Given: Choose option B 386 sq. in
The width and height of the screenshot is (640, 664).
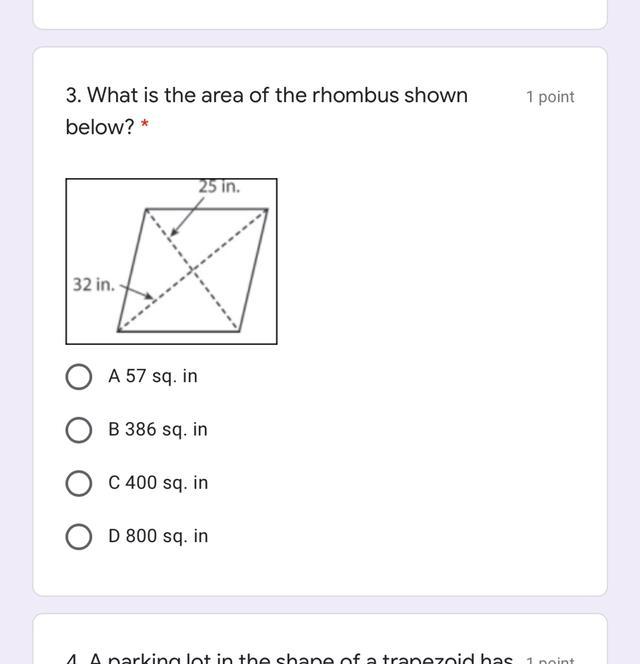Looking at the screenshot, I should 79,430.
